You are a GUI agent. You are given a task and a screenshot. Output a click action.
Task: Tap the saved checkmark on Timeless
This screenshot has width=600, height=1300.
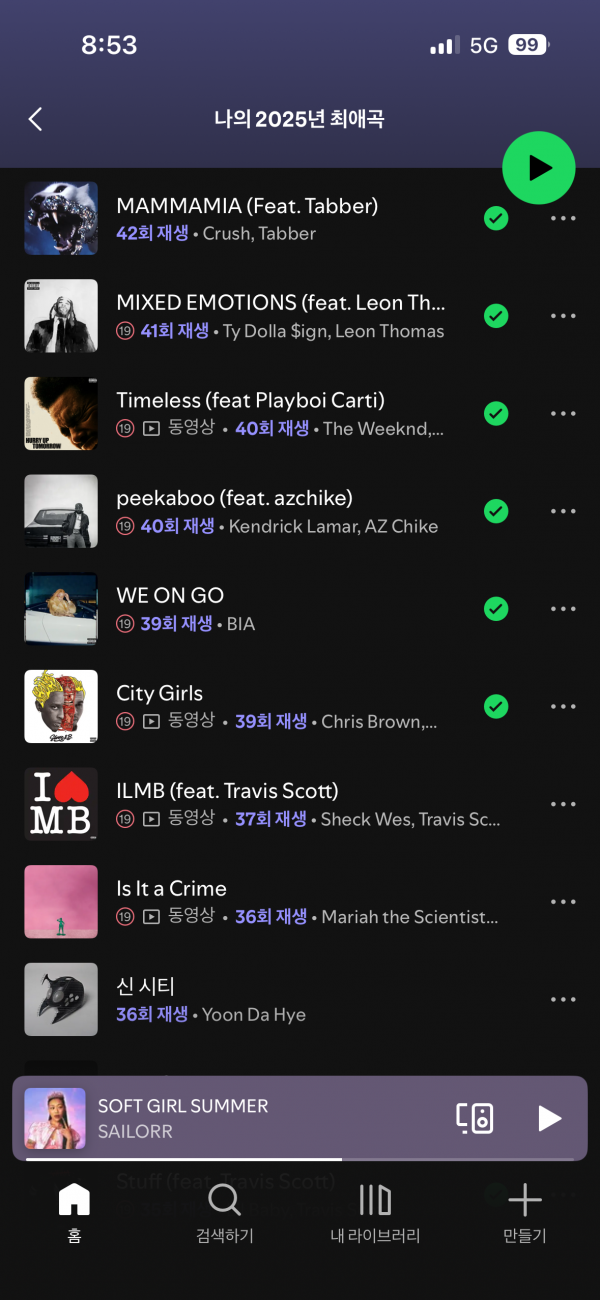pyautogui.click(x=496, y=413)
